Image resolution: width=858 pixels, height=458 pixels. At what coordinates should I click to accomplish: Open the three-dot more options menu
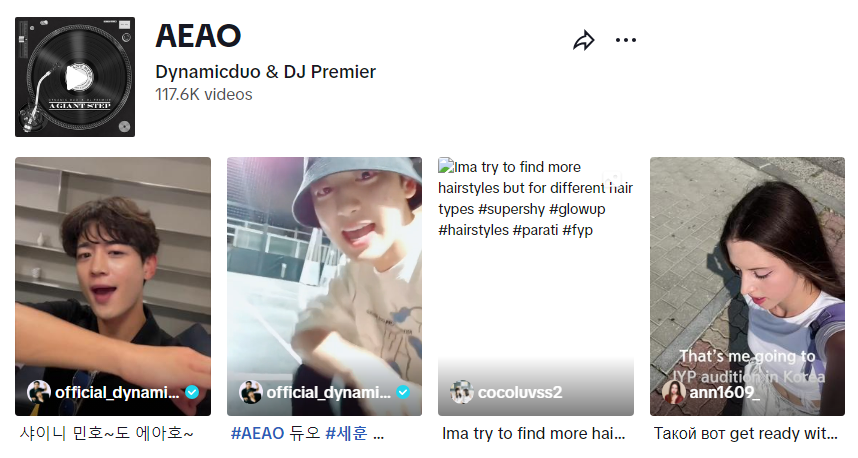(626, 41)
